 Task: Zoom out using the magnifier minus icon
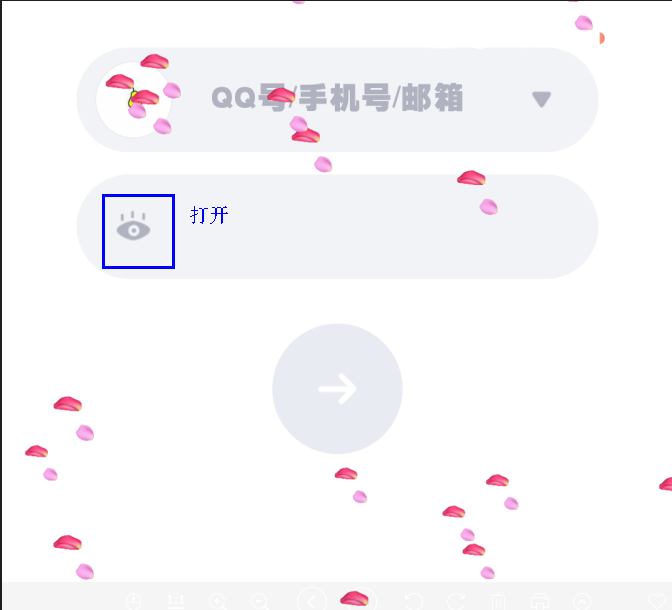click(260, 601)
